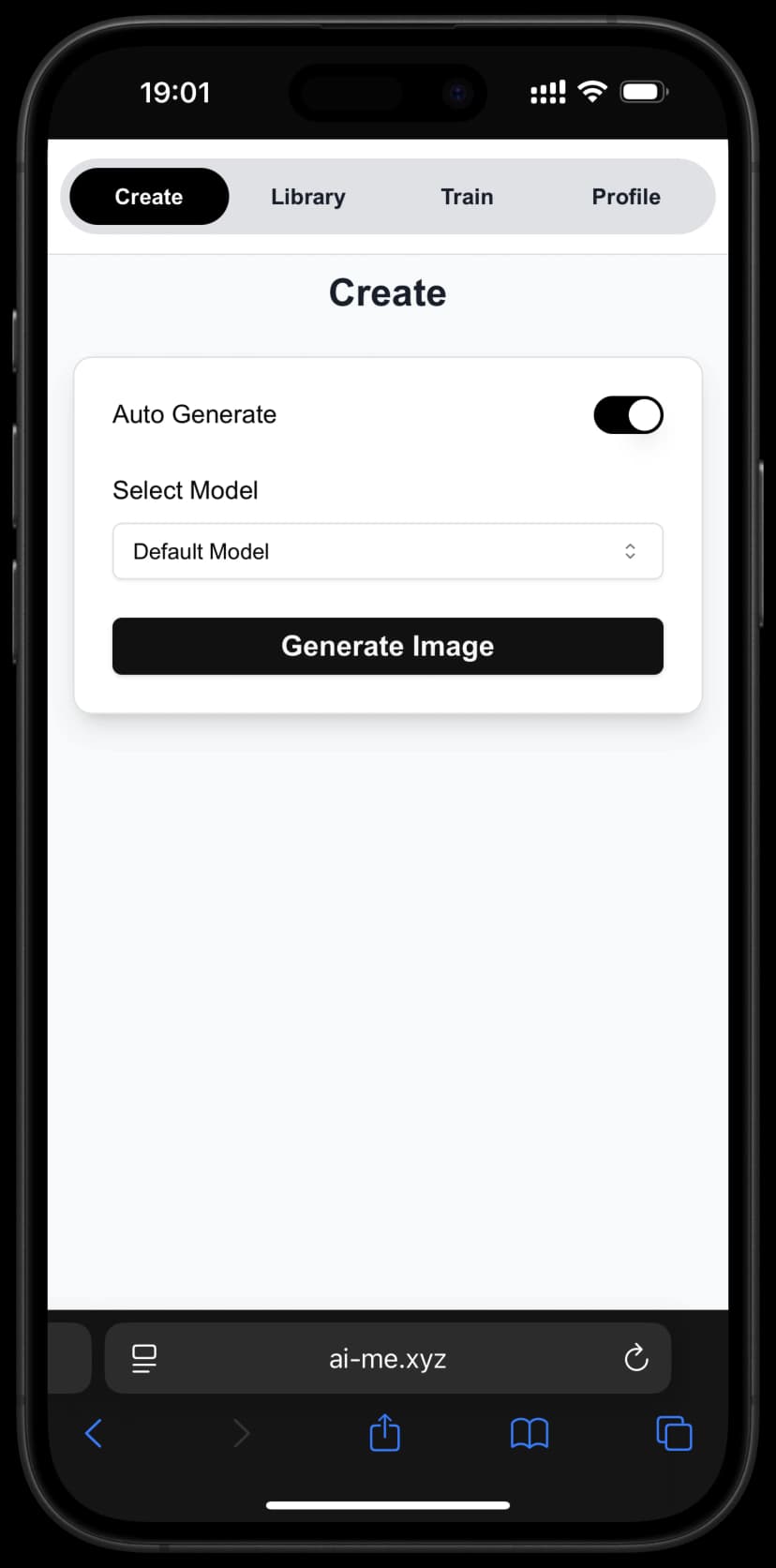The width and height of the screenshot is (776, 1568).
Task: Go back in browser history
Action: [94, 1433]
